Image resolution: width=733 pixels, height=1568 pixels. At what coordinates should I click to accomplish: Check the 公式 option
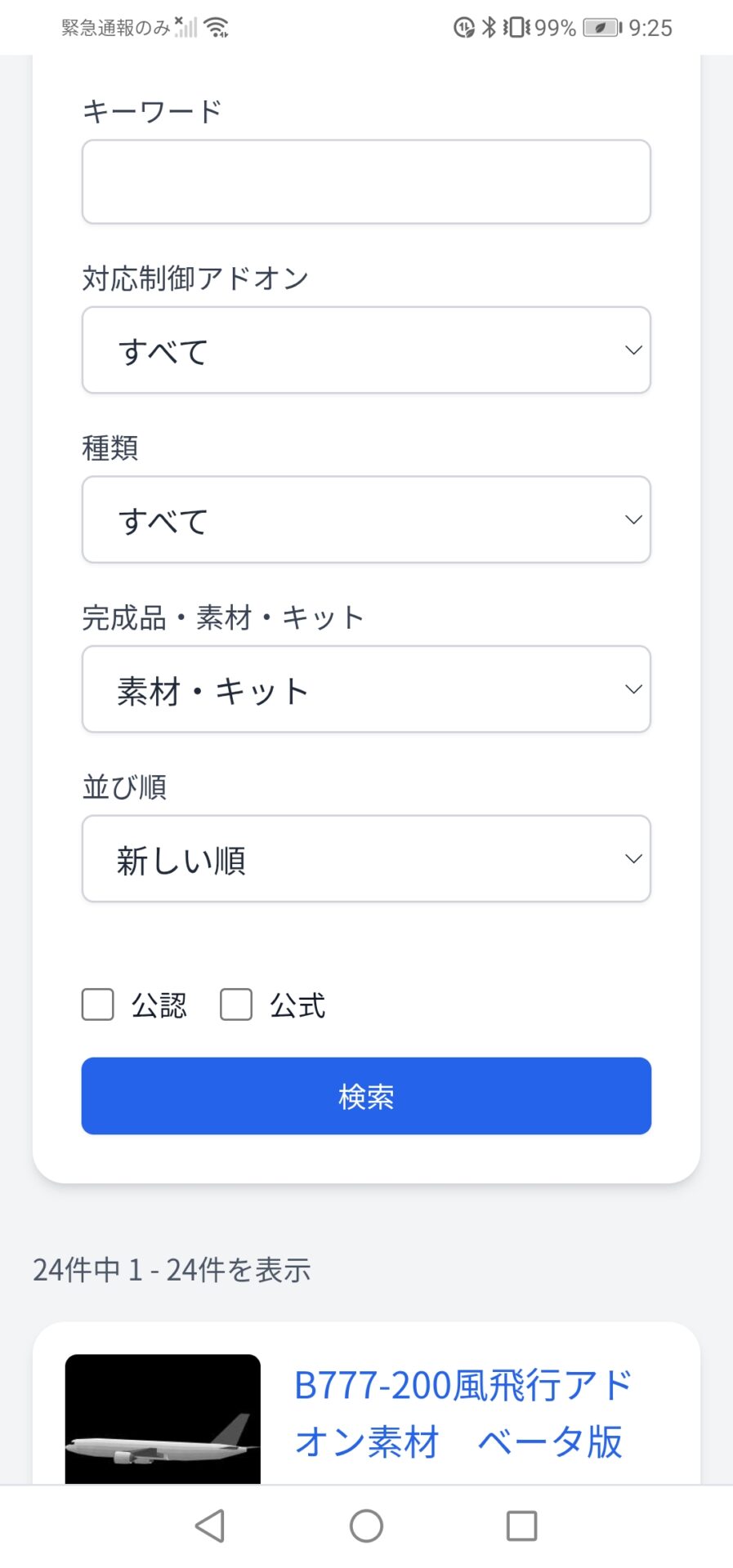click(236, 1004)
